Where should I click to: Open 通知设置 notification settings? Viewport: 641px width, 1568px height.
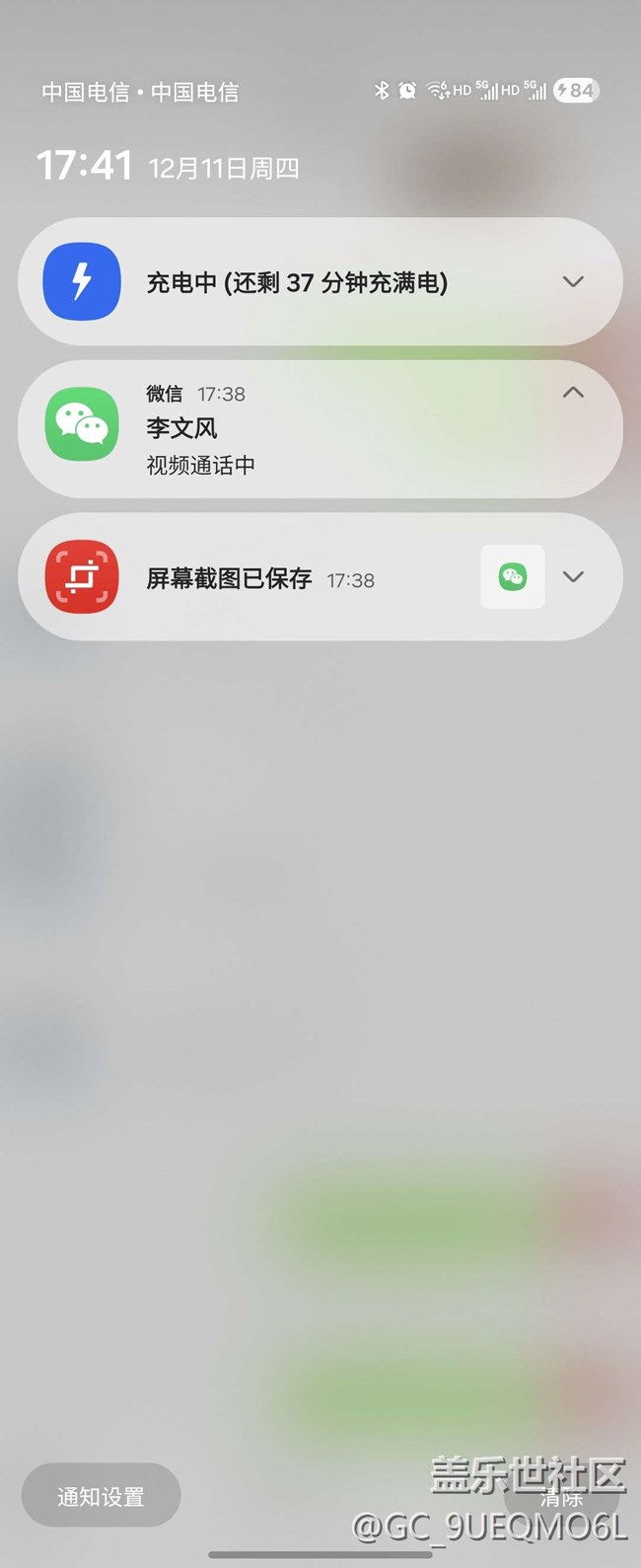[x=101, y=1496]
